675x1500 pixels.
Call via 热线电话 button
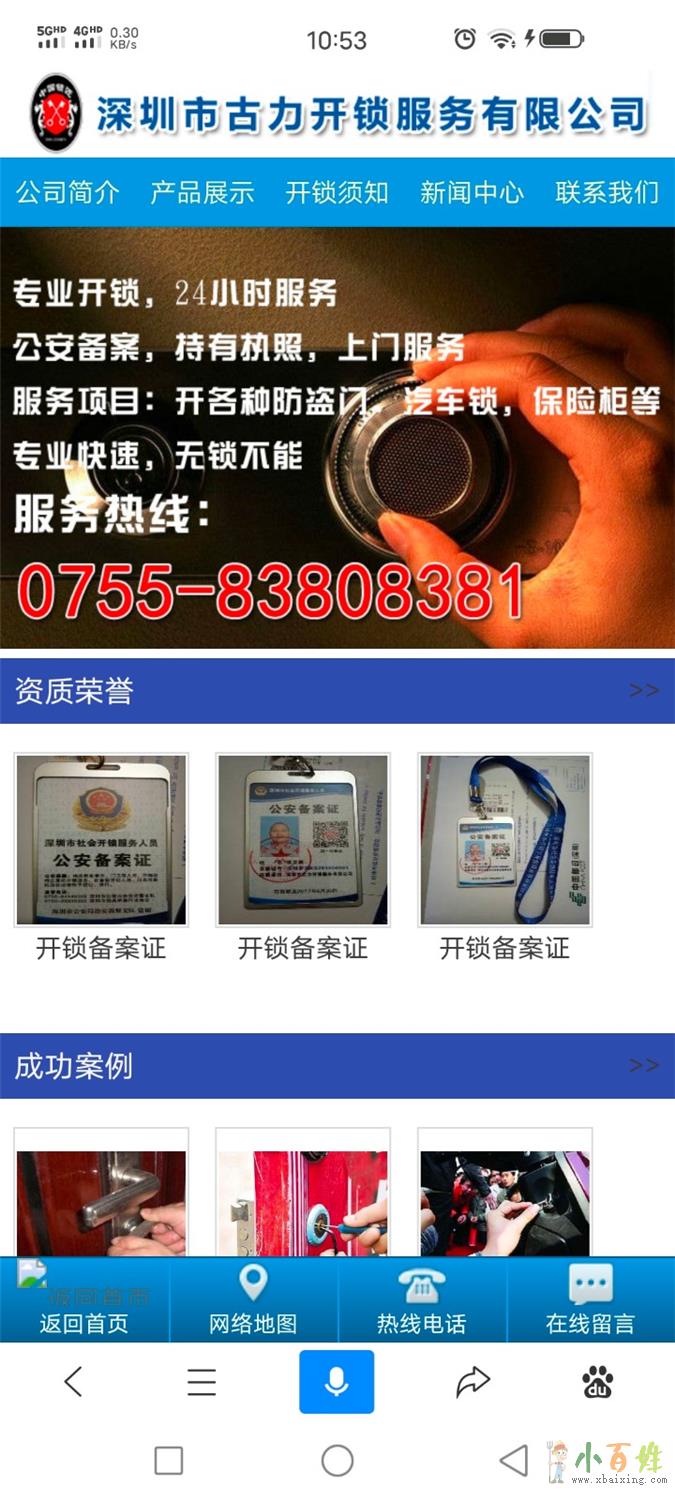point(421,1302)
